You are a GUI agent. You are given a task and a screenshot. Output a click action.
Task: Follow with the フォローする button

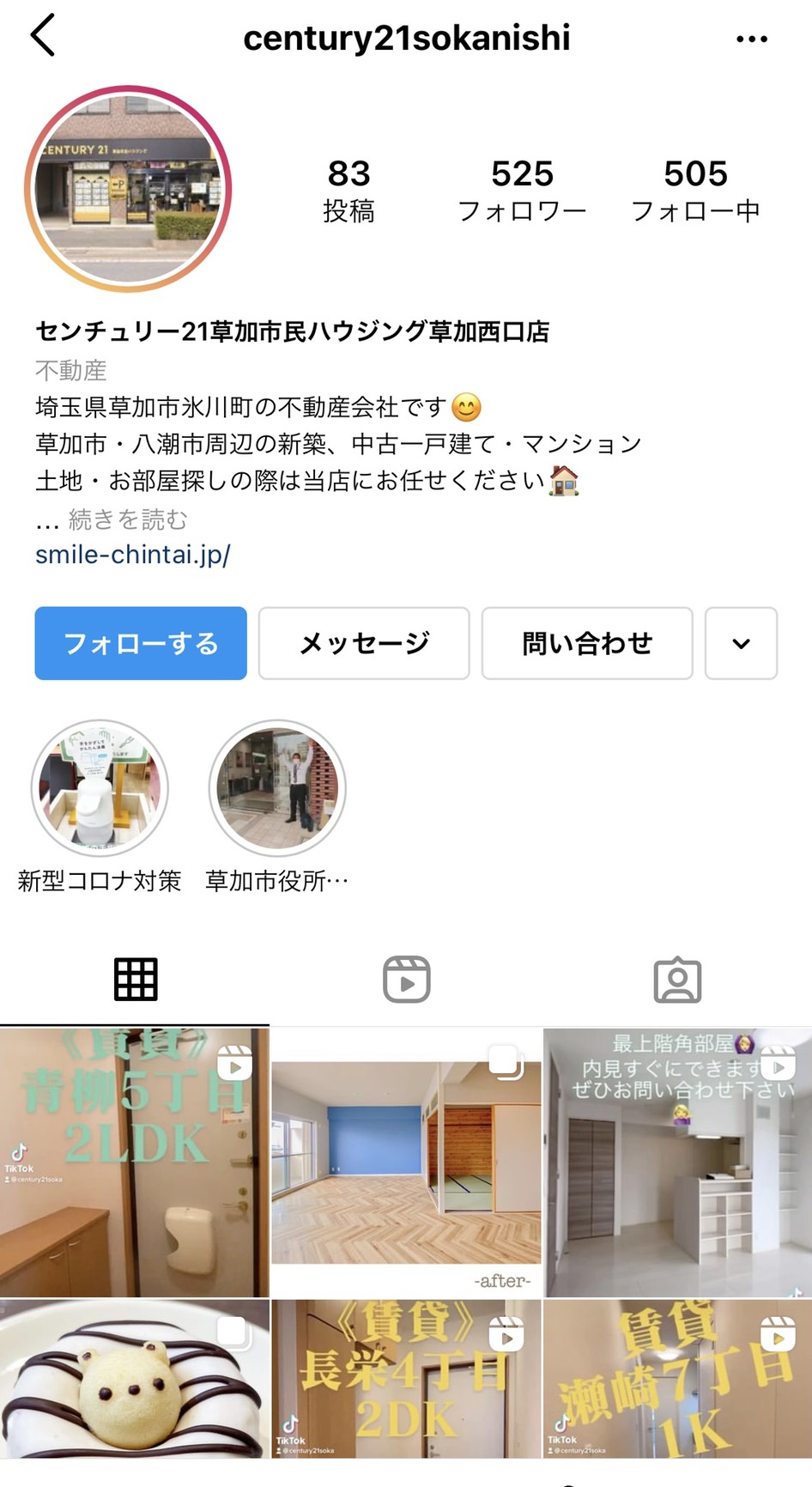[x=141, y=643]
